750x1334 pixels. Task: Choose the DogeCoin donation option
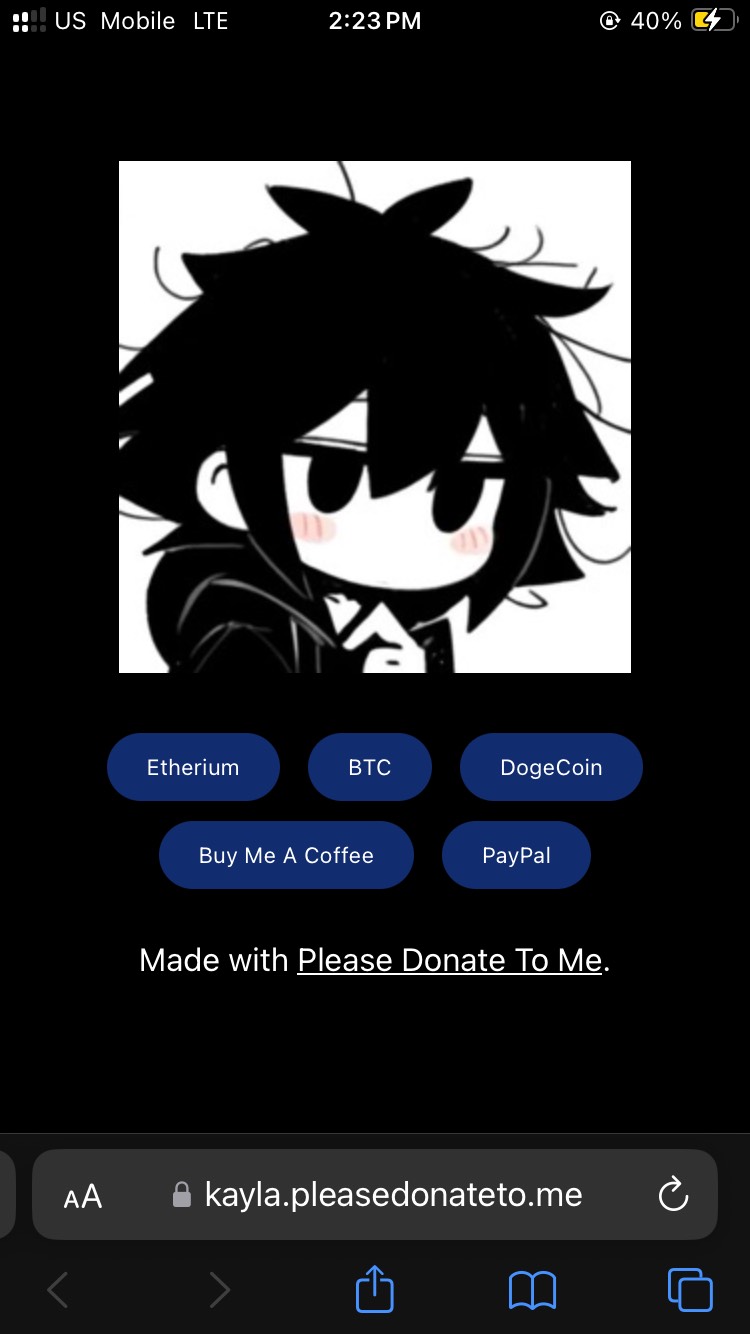[551, 767]
